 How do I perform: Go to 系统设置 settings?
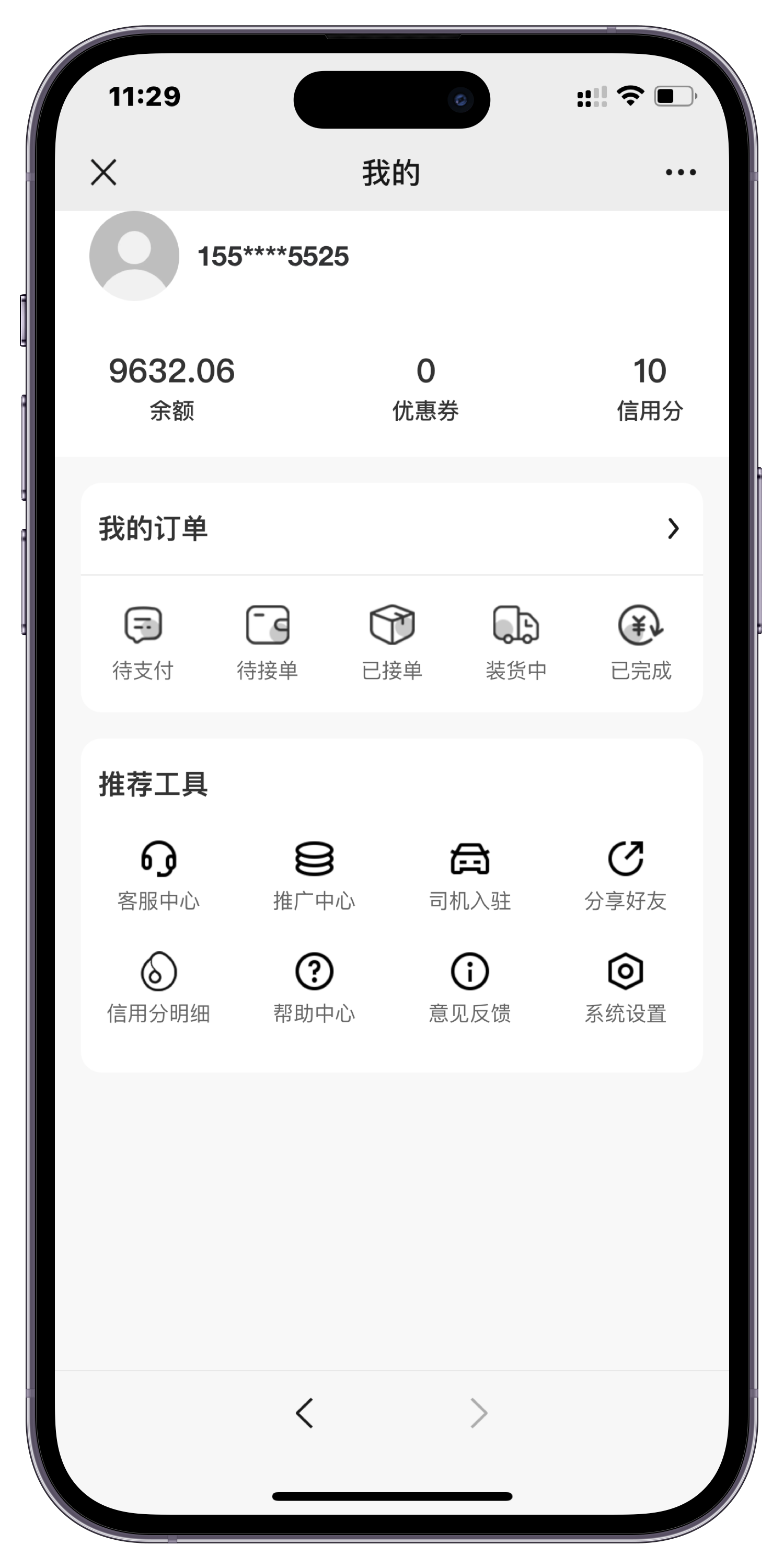pos(625,988)
